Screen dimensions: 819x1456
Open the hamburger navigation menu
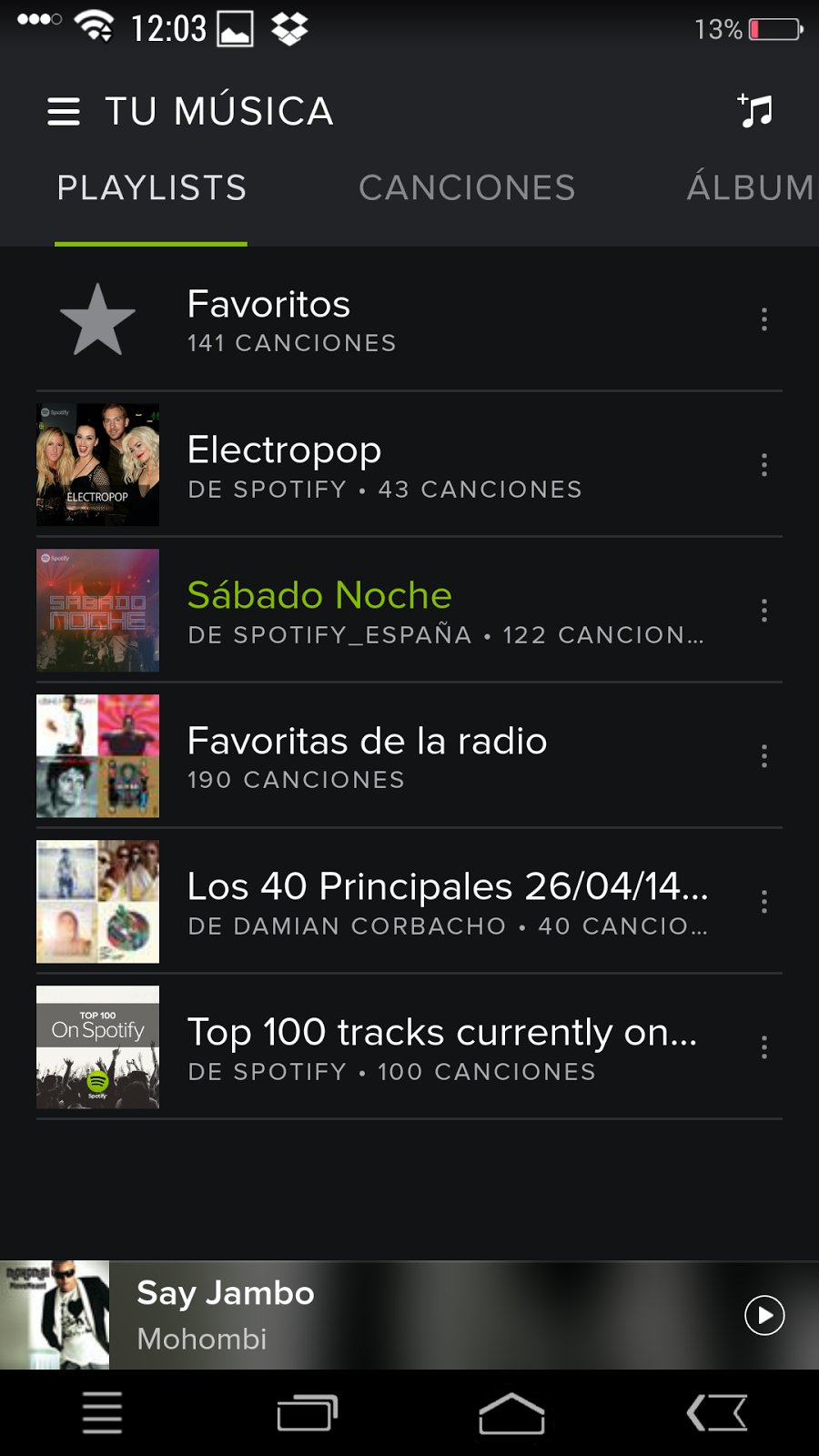pos(64,111)
